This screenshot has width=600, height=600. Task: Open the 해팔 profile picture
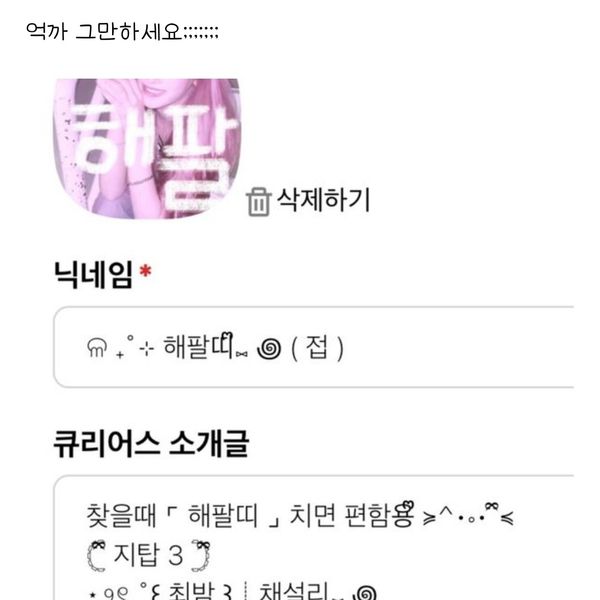click(x=145, y=146)
